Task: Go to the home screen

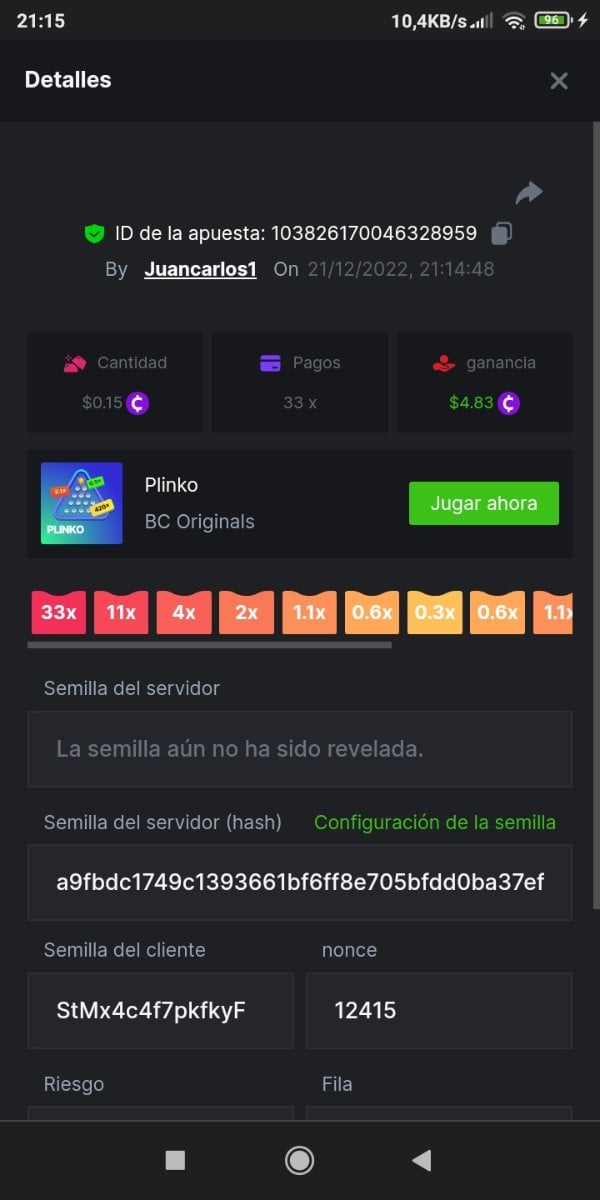Action: click(299, 1160)
